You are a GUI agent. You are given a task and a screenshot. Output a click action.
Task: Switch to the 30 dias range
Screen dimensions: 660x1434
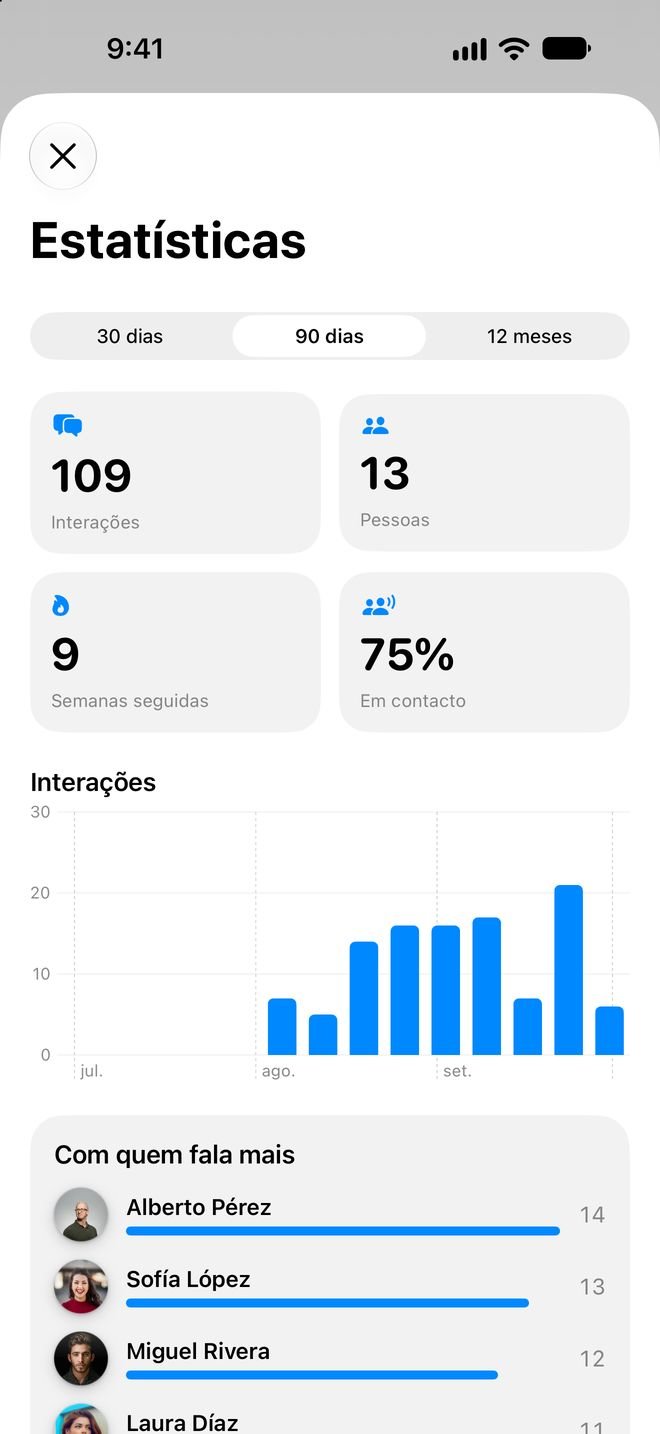click(x=130, y=336)
